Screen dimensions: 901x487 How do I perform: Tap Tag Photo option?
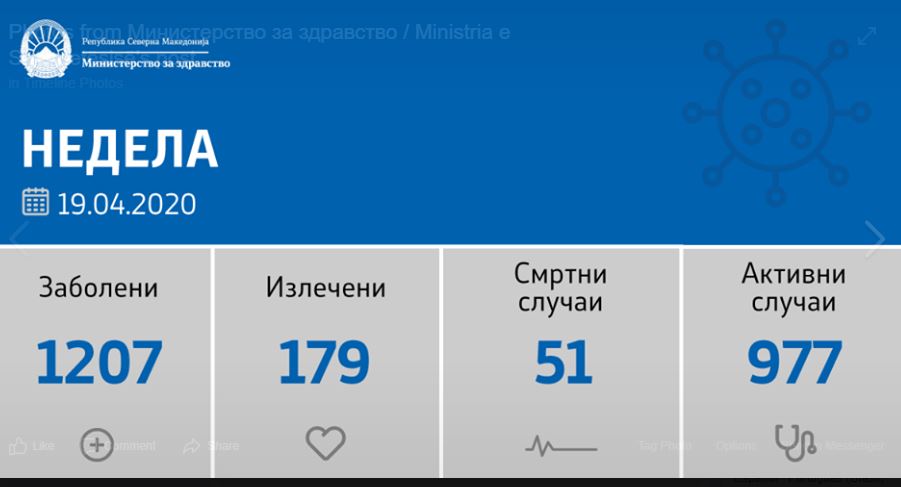pyautogui.click(x=664, y=446)
